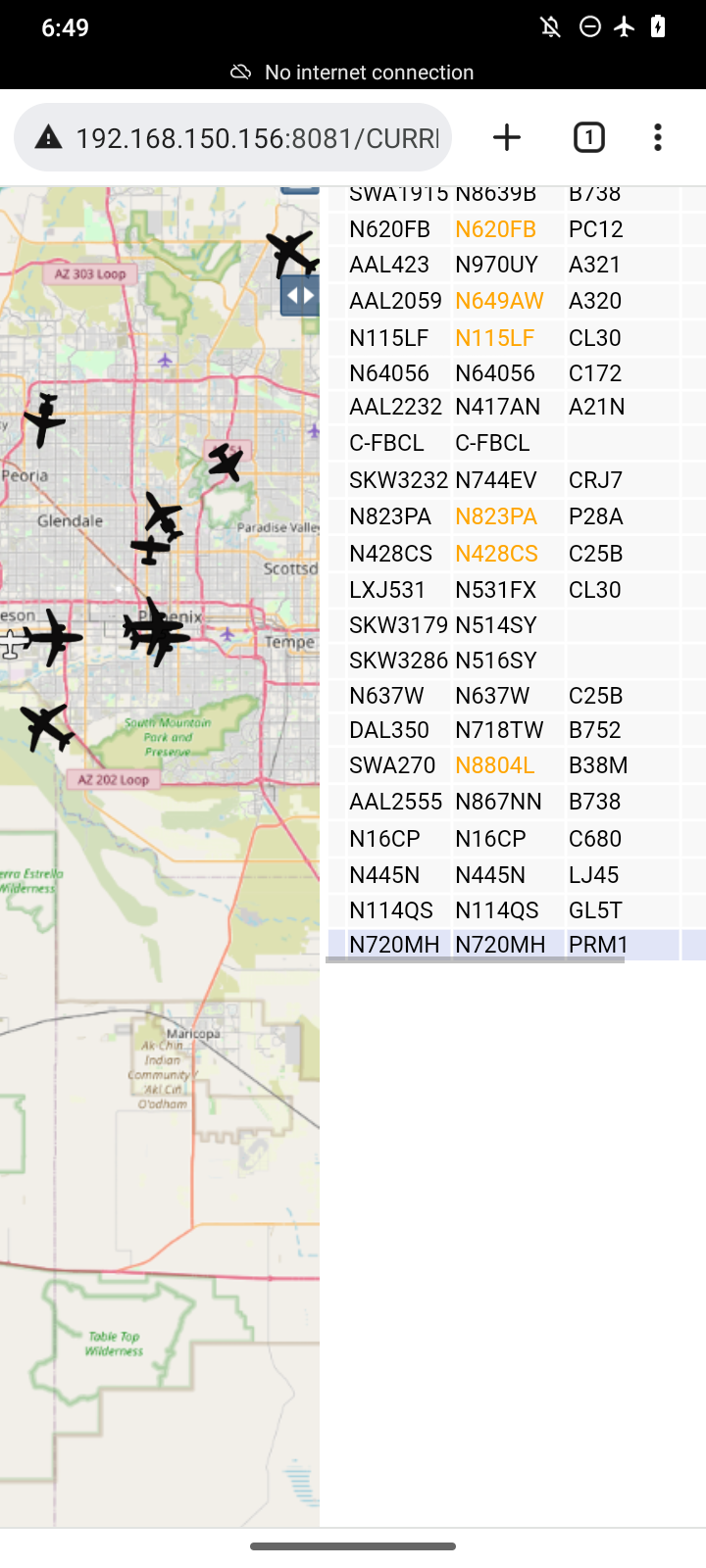Viewport: 706px width, 1568px height.
Task: Select the N64056 aircraft row
Action: pos(517,373)
